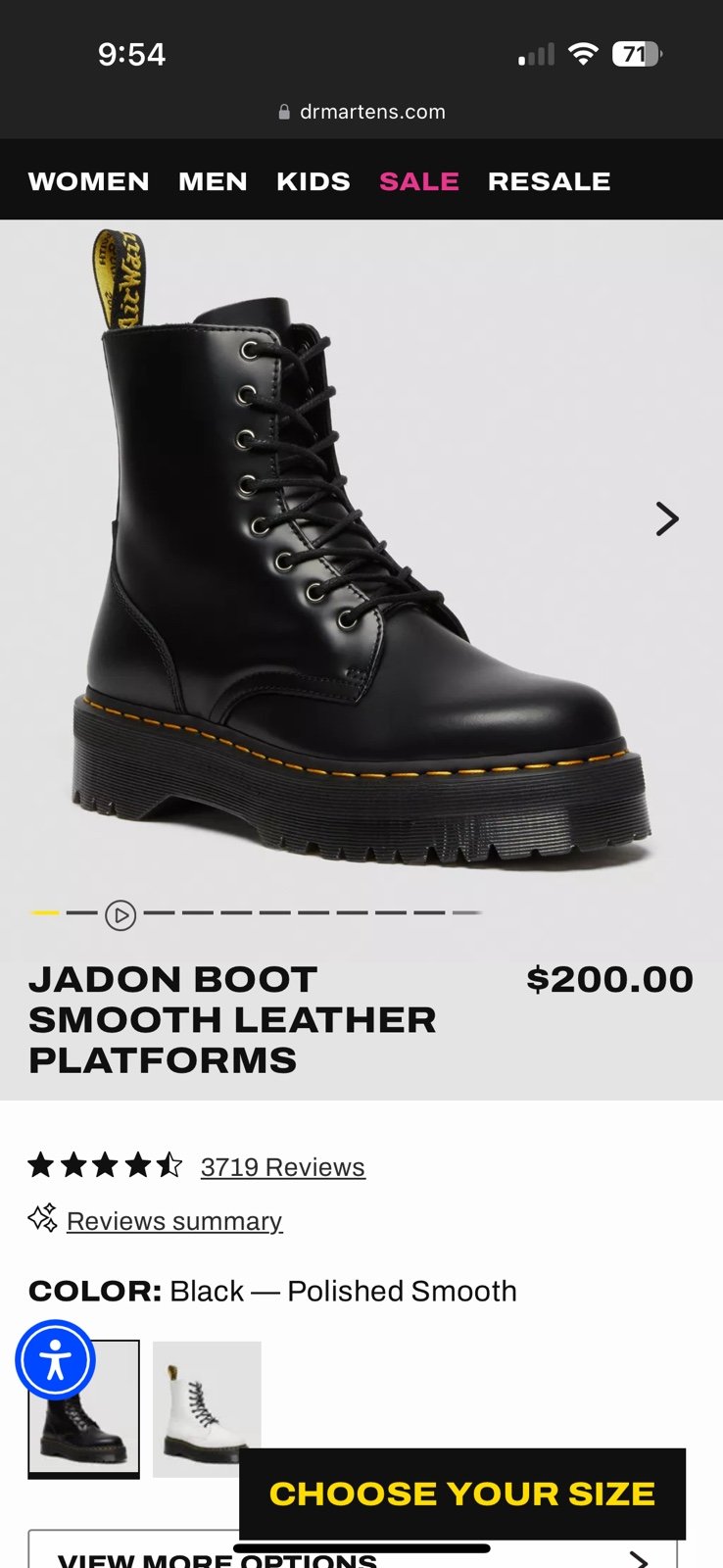Open the SALE section

point(419,181)
